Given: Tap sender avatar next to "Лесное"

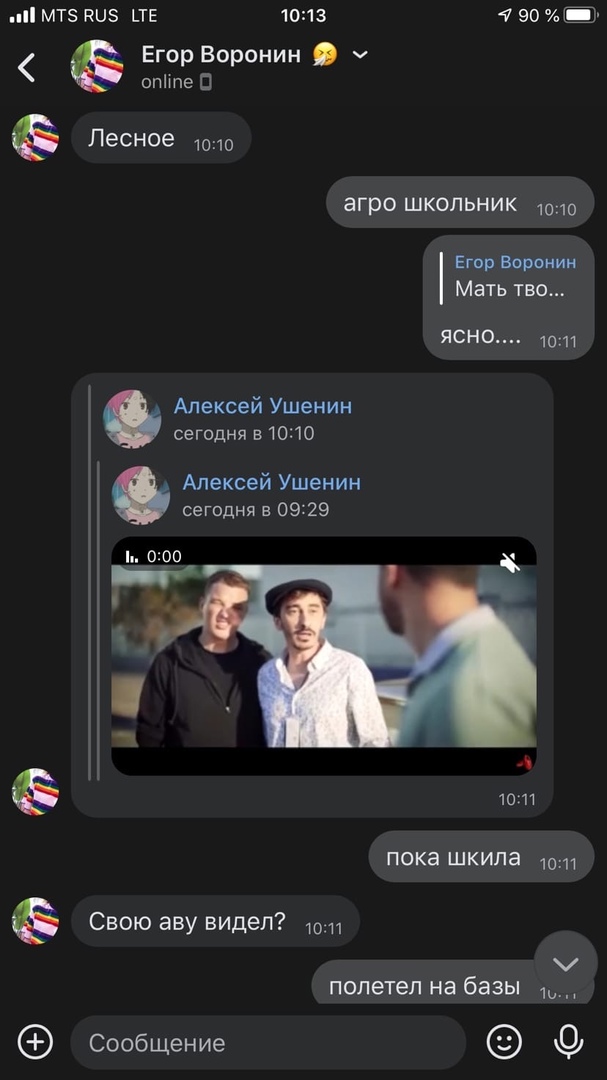Looking at the screenshot, I should (x=35, y=138).
